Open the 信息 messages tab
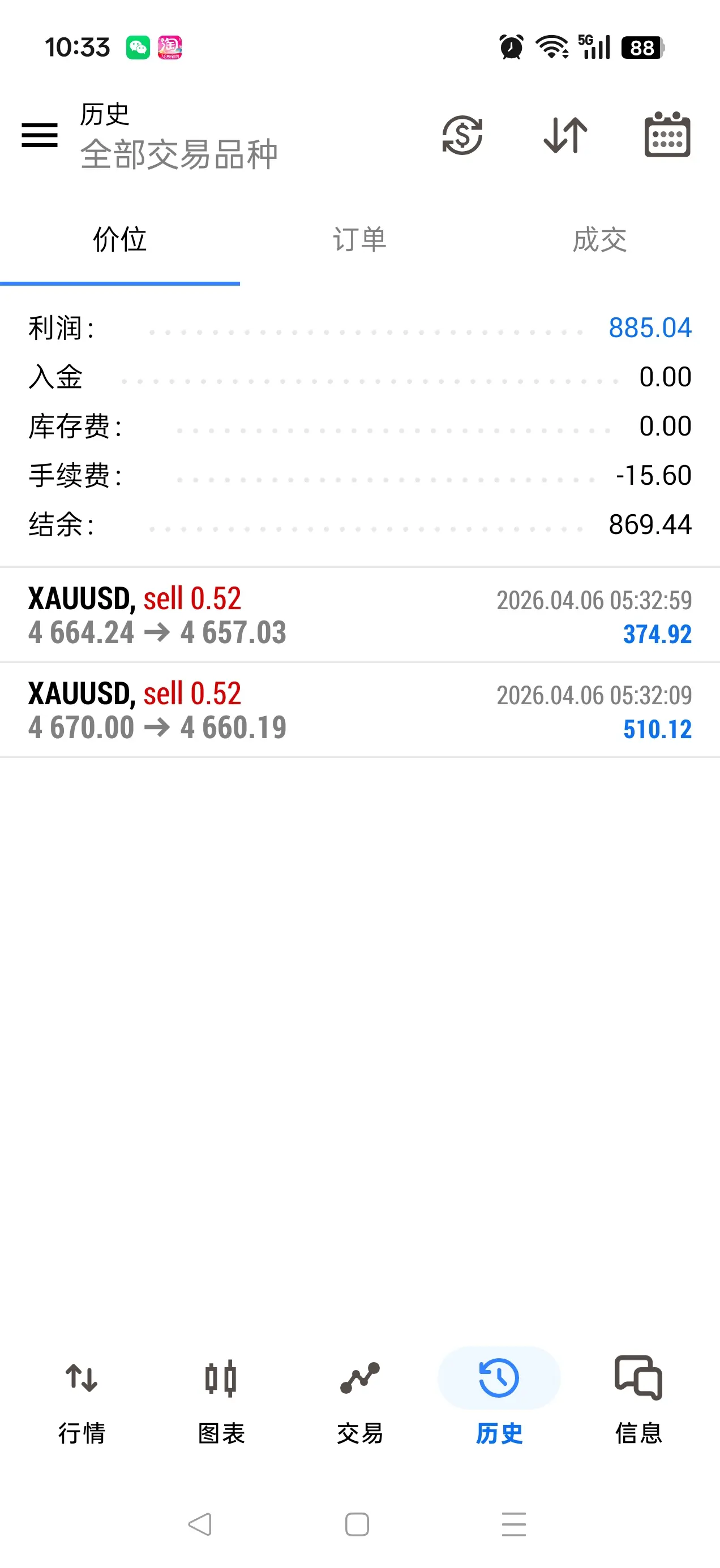Image resolution: width=720 pixels, height=1568 pixels. pos(638,1400)
